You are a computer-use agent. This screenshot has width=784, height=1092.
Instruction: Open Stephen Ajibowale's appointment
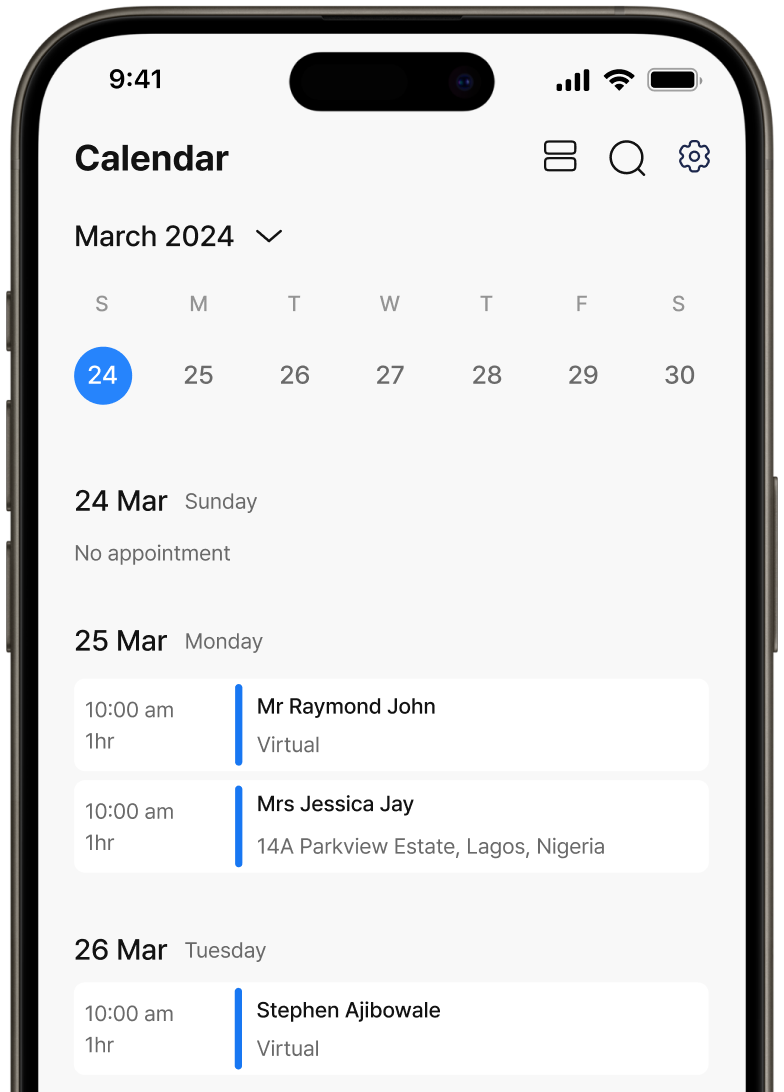click(x=391, y=1029)
